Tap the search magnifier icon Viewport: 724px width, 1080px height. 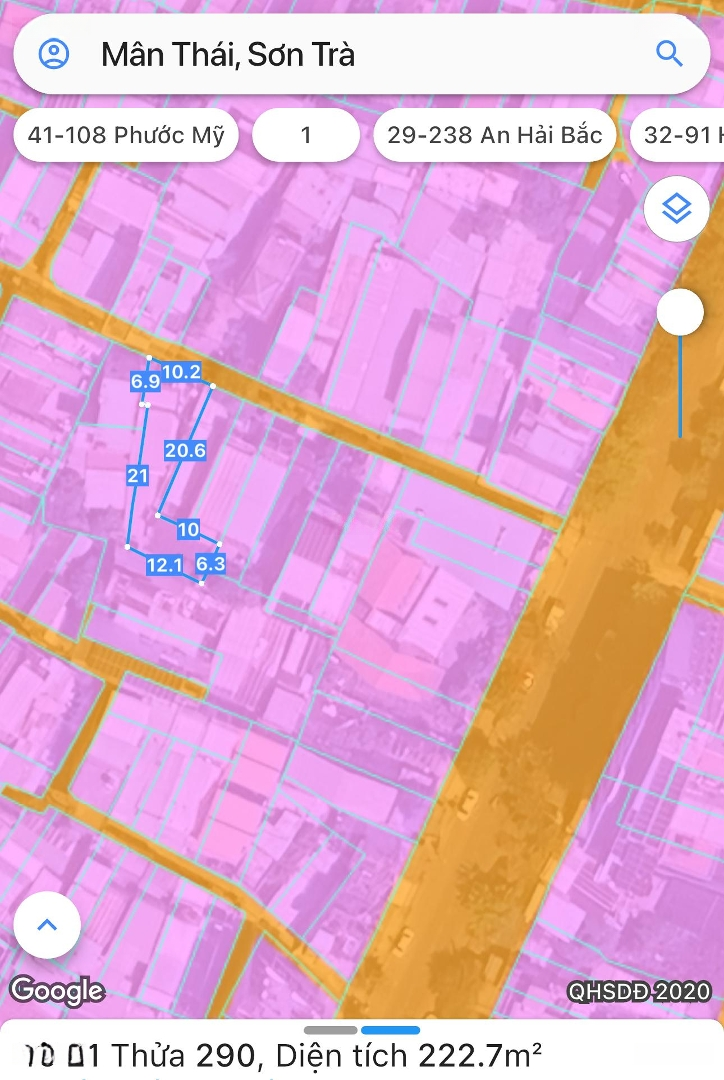click(x=669, y=54)
